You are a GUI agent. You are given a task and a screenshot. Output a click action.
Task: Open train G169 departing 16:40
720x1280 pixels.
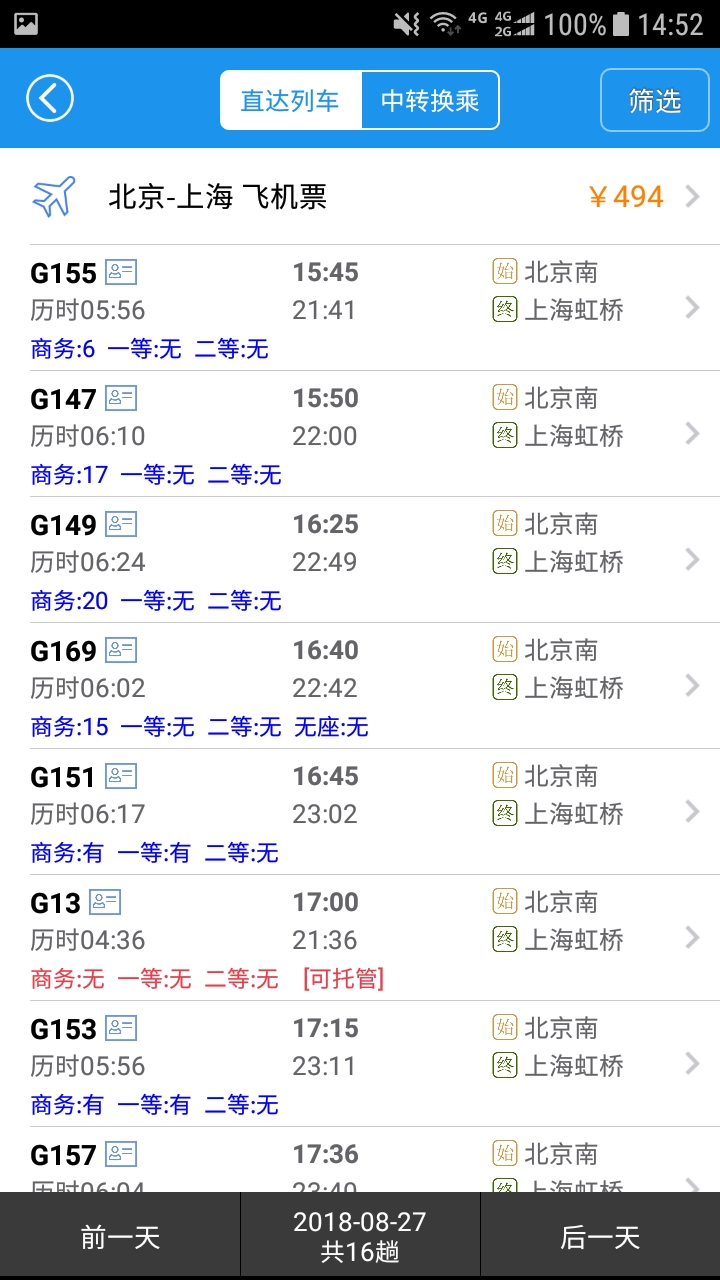tap(360, 686)
